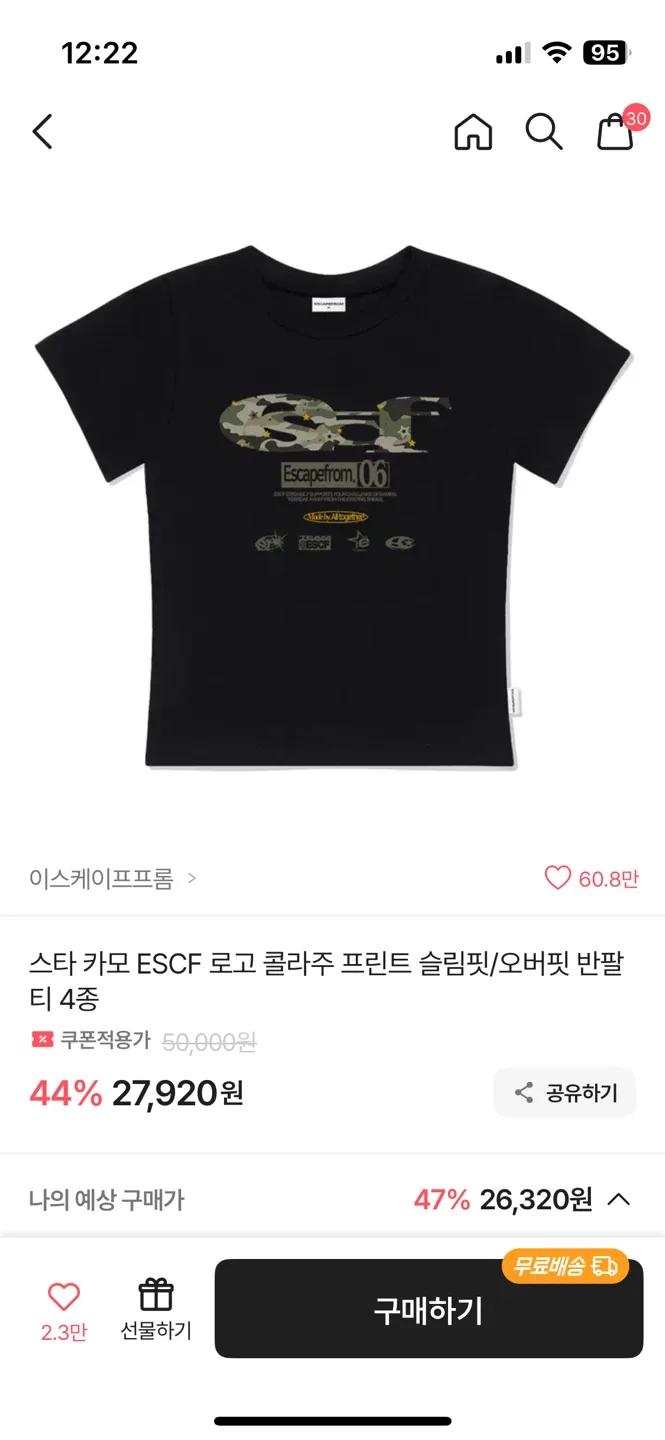The width and height of the screenshot is (665, 1440).
Task: Go back using the arrow icon
Action: 42,132
